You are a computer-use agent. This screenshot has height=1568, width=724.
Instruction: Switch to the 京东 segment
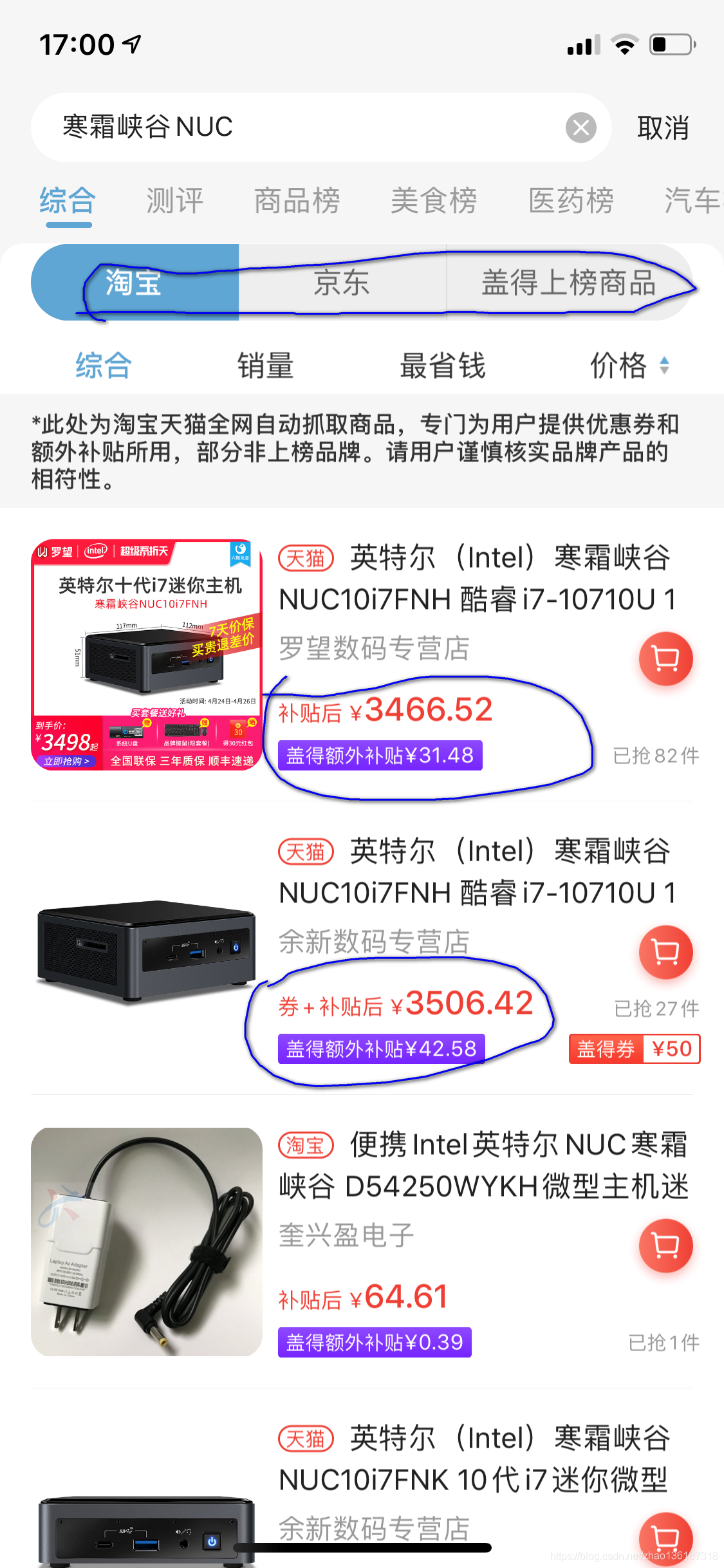pos(342,283)
